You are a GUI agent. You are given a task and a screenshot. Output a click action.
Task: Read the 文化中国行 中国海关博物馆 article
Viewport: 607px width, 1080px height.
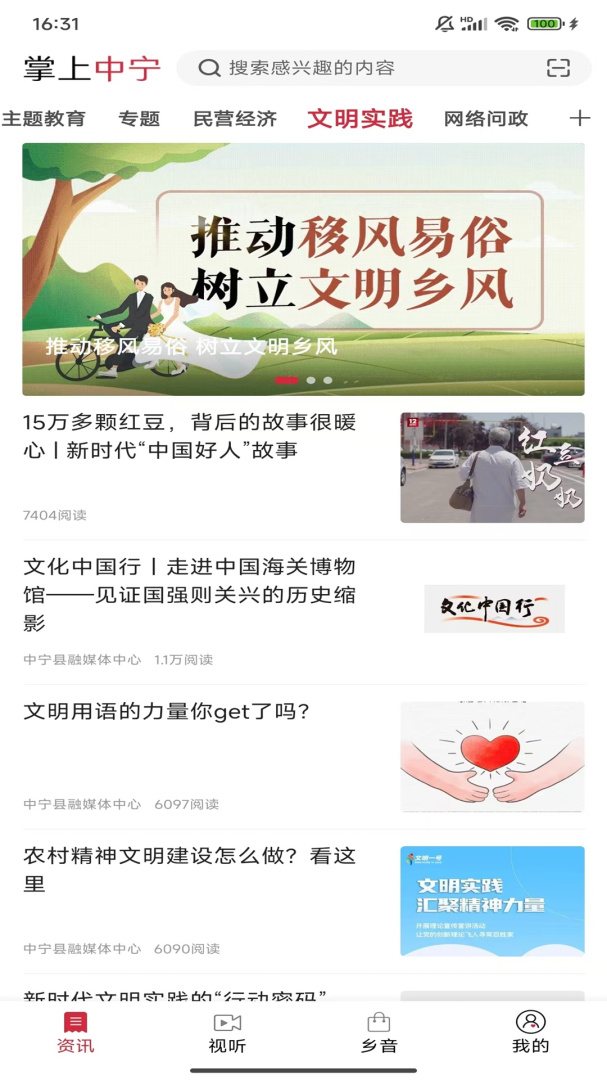coord(190,595)
